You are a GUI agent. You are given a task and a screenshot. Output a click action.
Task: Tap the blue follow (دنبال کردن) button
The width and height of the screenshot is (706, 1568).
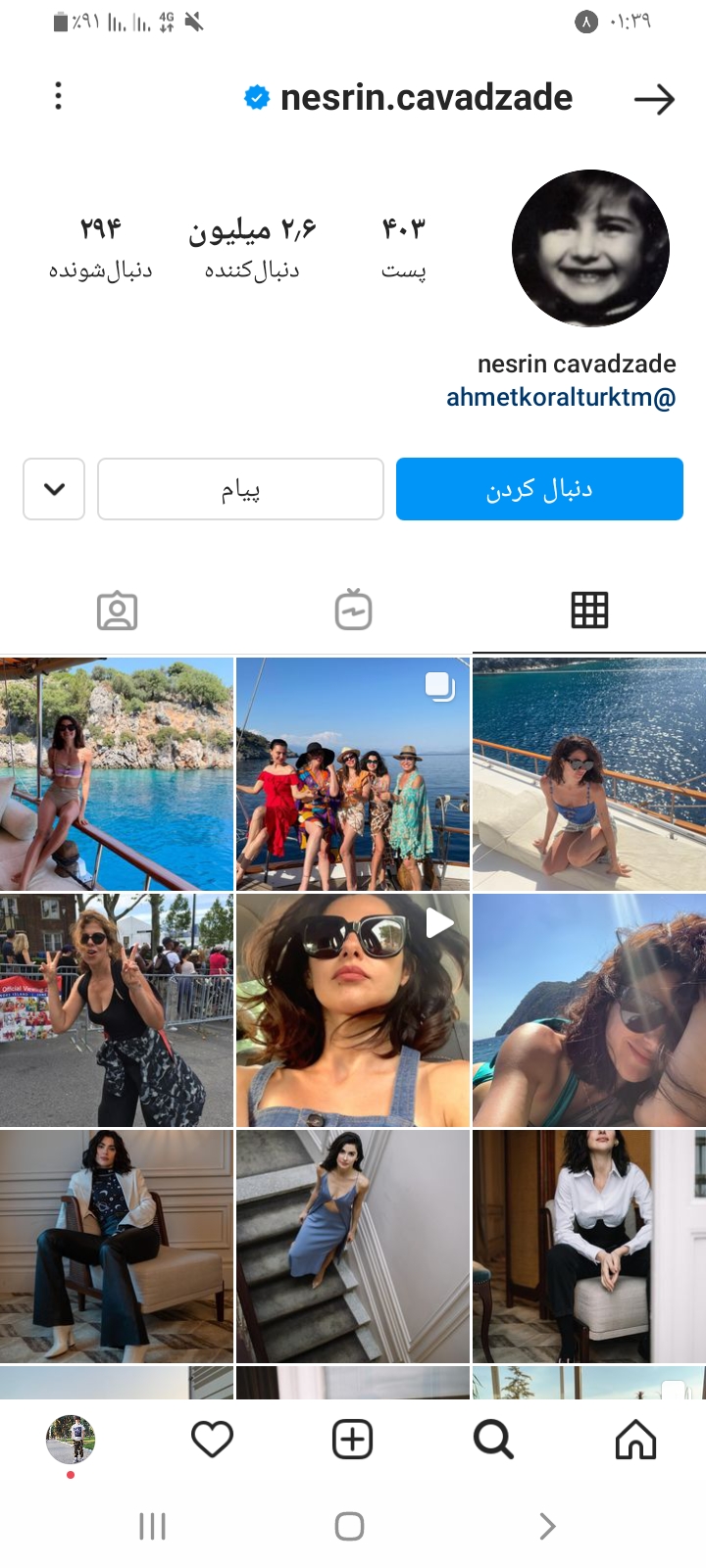point(539,489)
